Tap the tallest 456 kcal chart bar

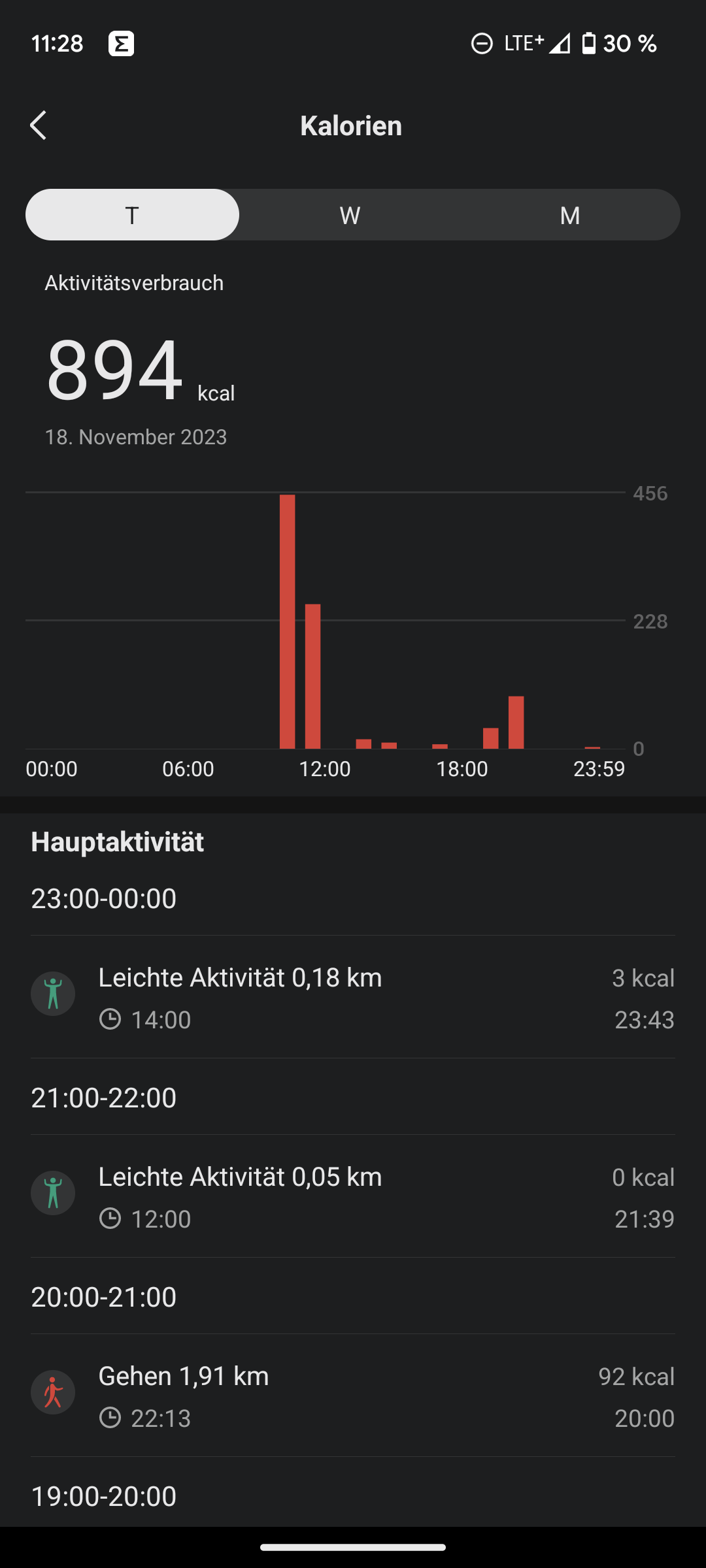pyautogui.click(x=288, y=621)
